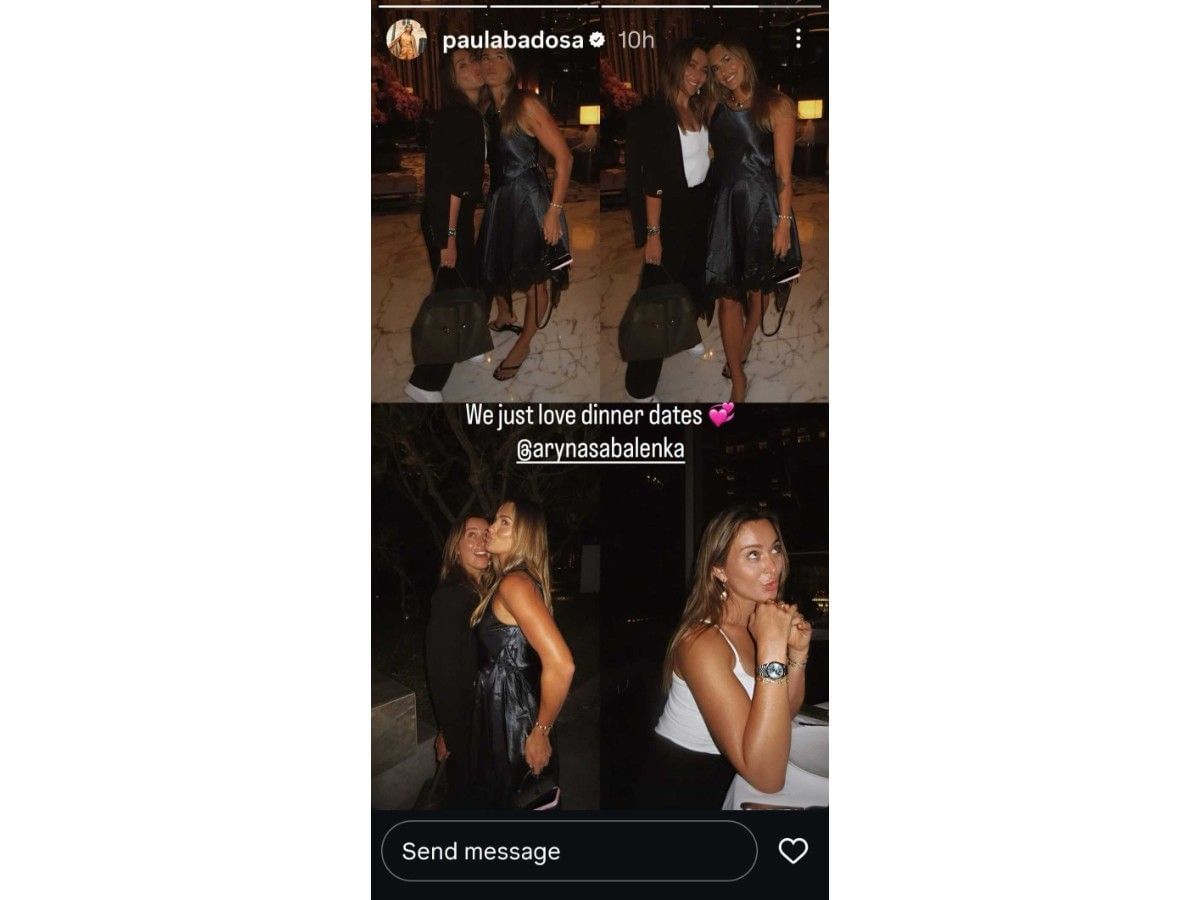
Task: Tap the Send message field
Action: point(569,851)
